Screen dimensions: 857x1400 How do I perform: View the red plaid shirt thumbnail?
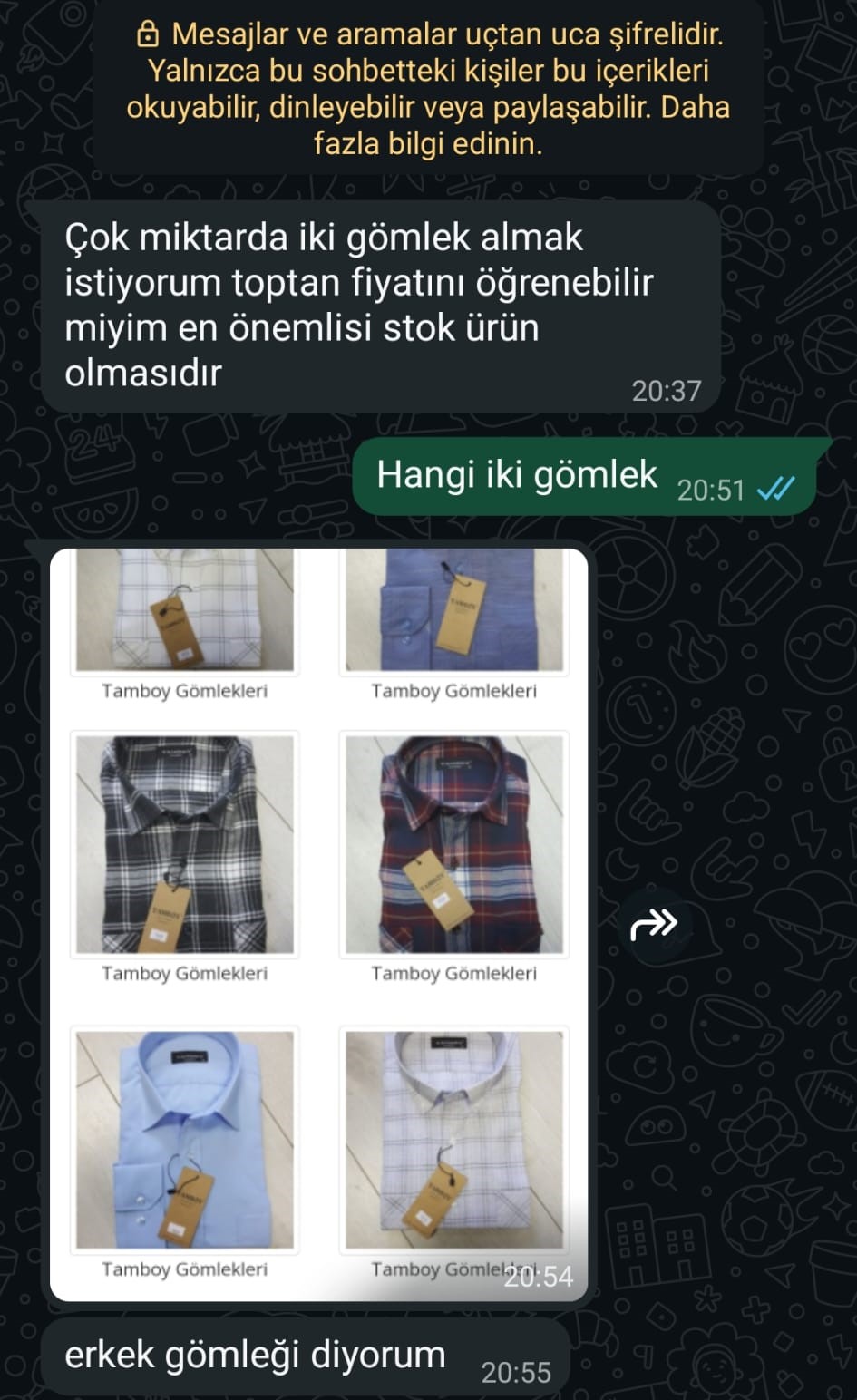[453, 841]
